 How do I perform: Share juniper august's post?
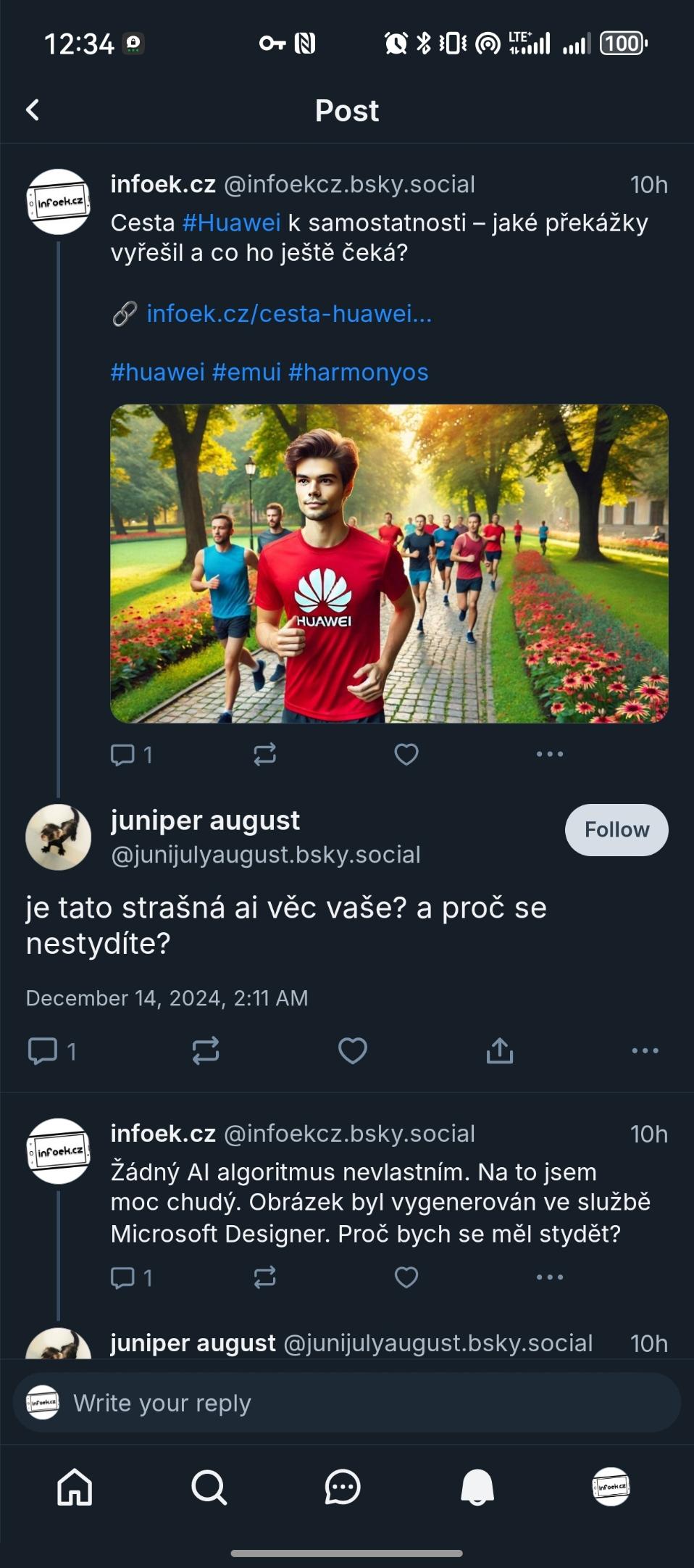pyautogui.click(x=500, y=1050)
